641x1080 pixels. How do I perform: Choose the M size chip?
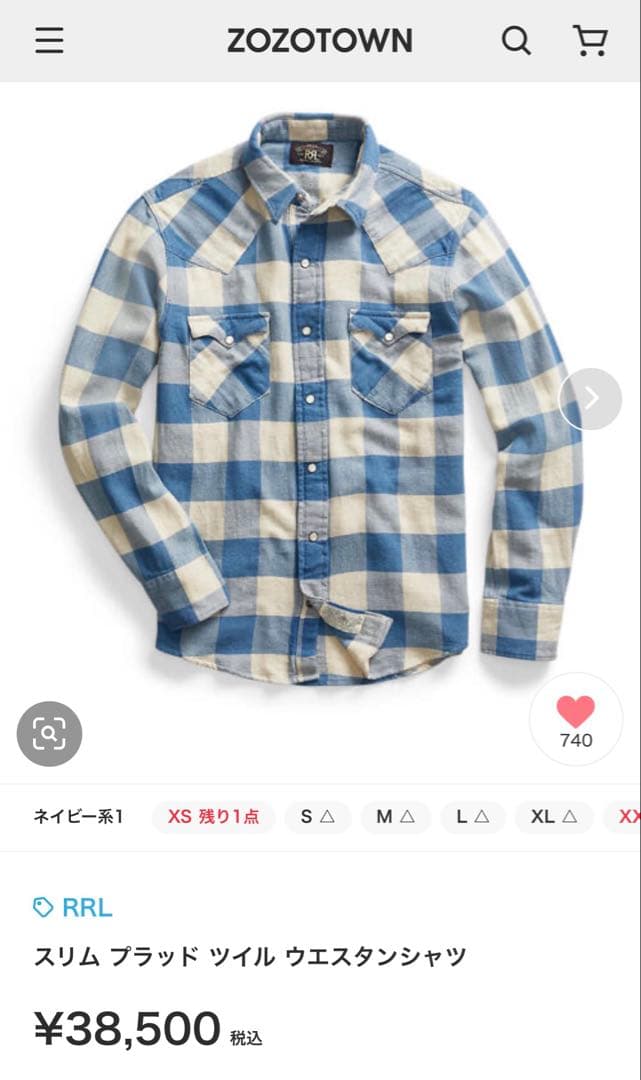pyautogui.click(x=395, y=817)
